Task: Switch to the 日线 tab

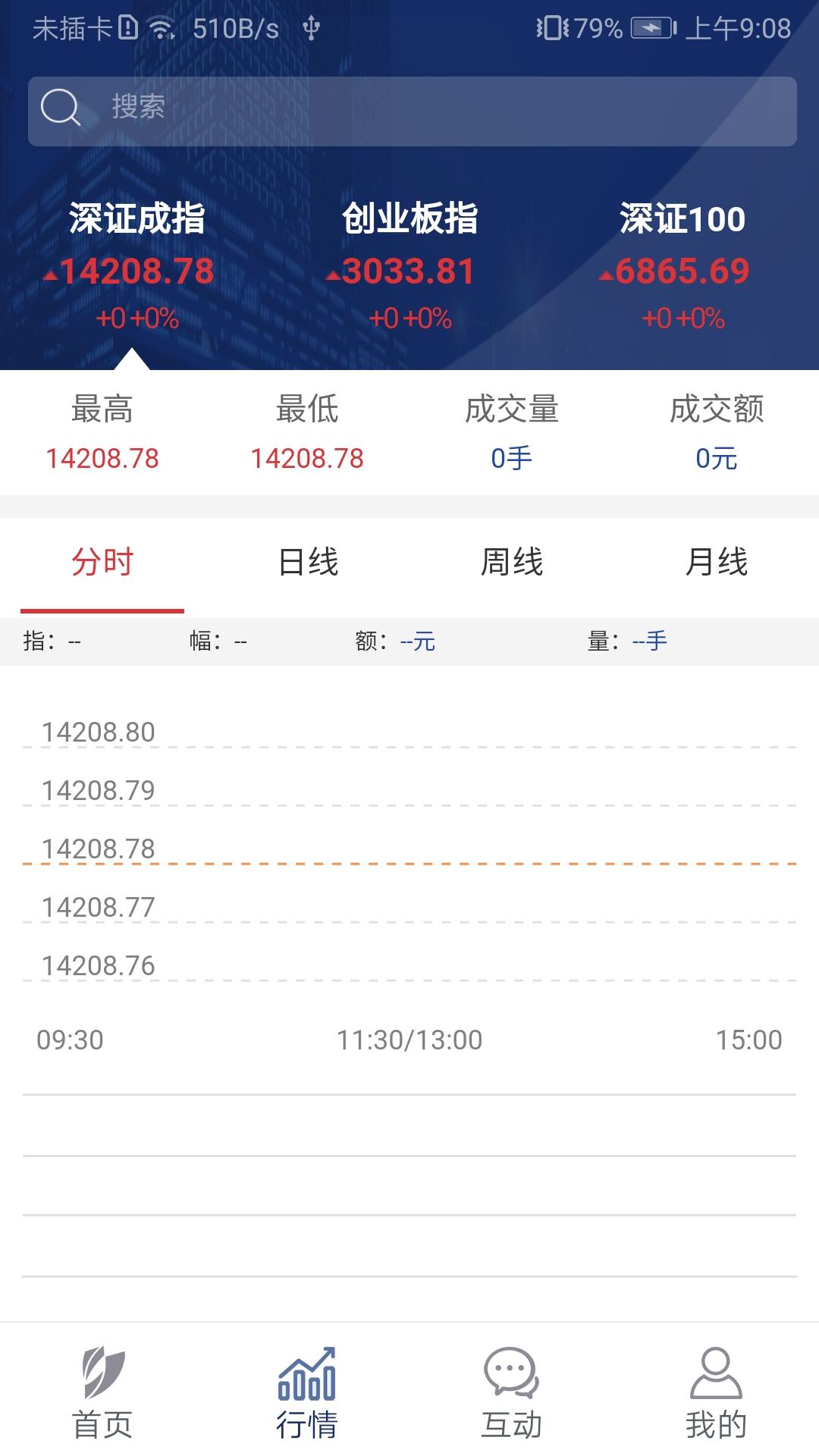Action: point(307,563)
